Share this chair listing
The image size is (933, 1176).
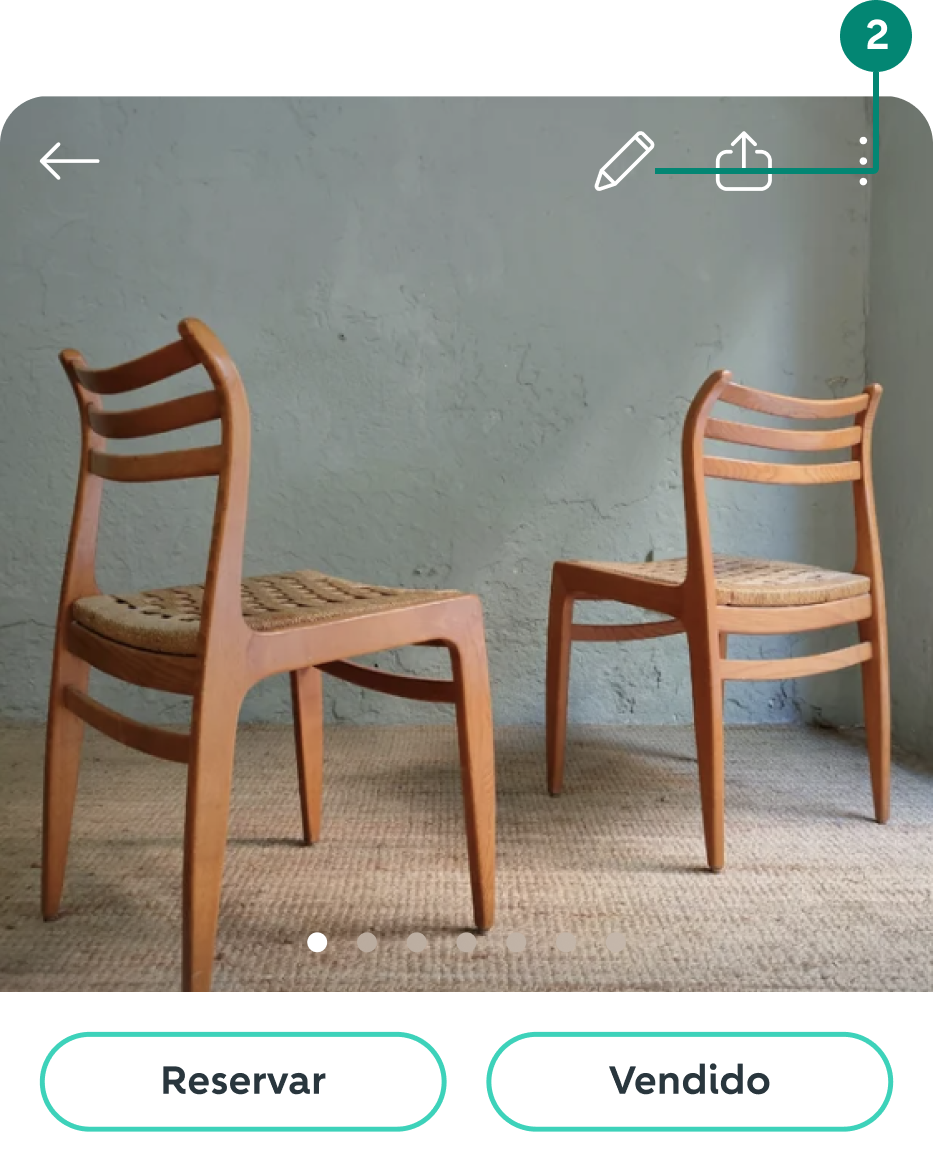[x=744, y=162]
